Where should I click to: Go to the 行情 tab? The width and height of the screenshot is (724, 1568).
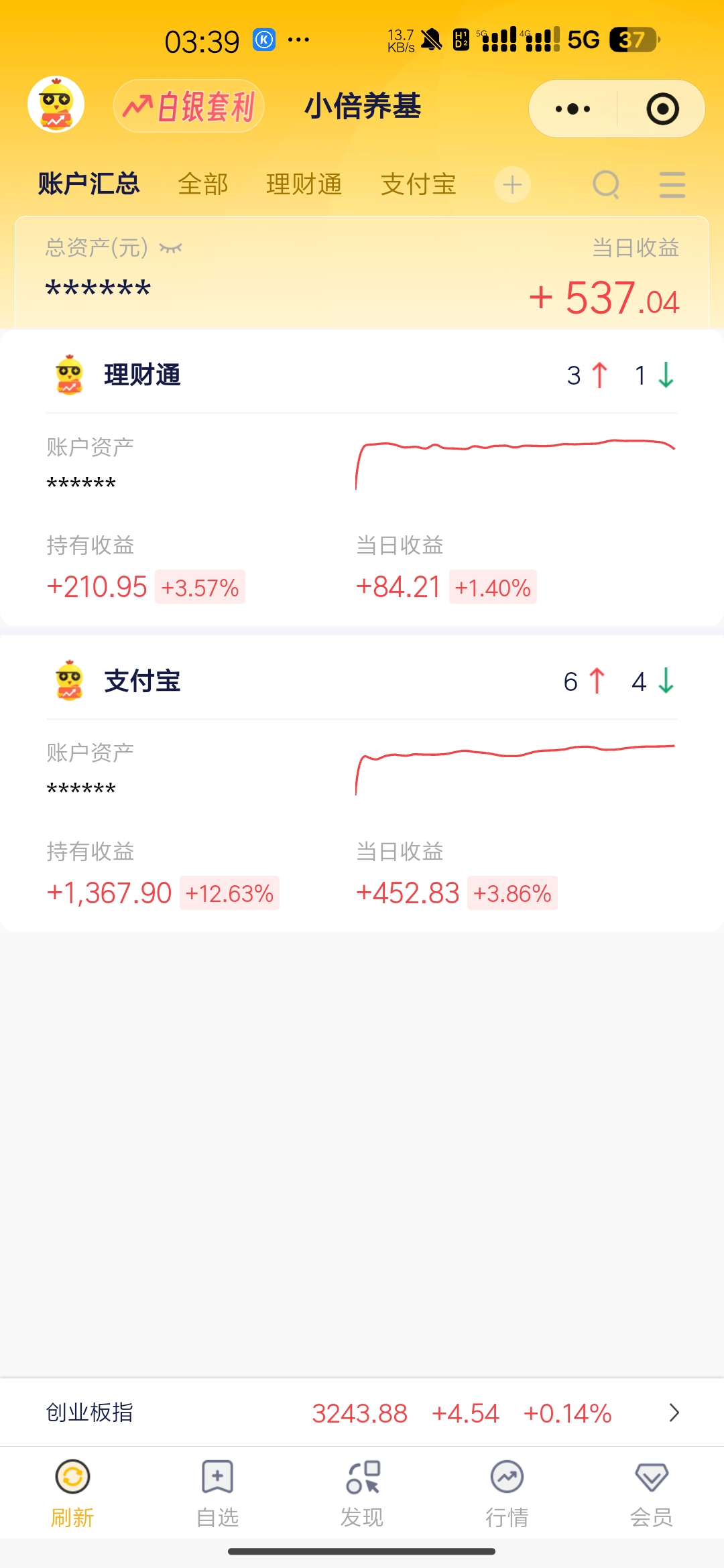507,1489
